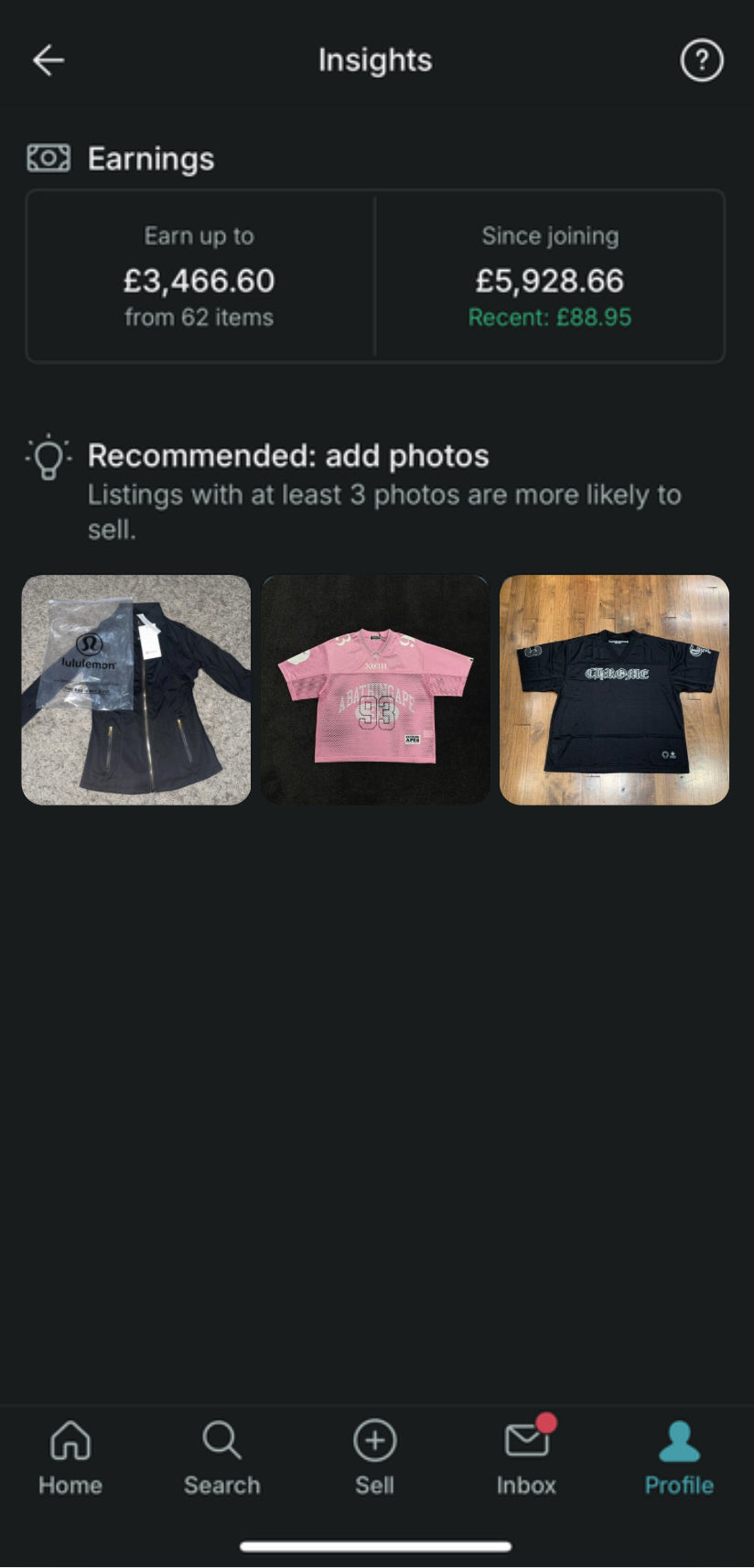Select the Profile tab
The width and height of the screenshot is (754, 1568).
point(679,1457)
